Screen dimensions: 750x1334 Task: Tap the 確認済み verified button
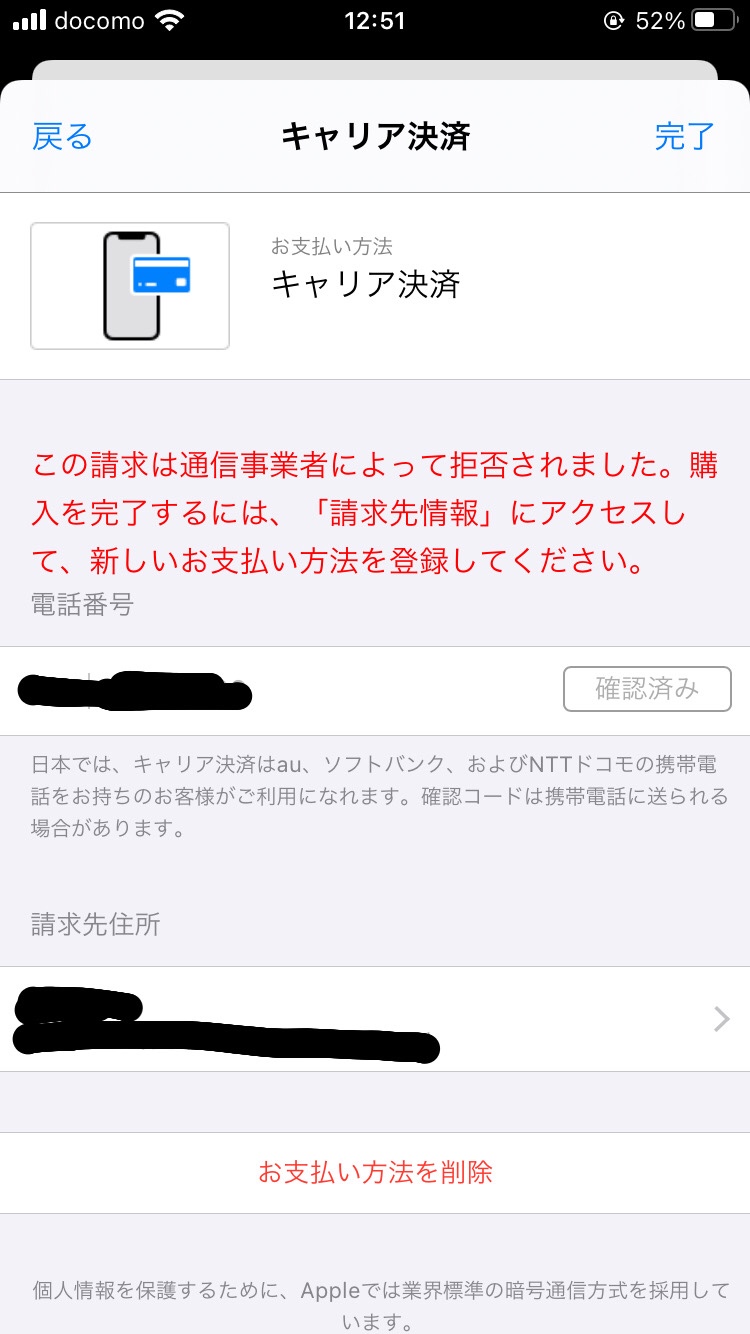pyautogui.click(x=647, y=689)
